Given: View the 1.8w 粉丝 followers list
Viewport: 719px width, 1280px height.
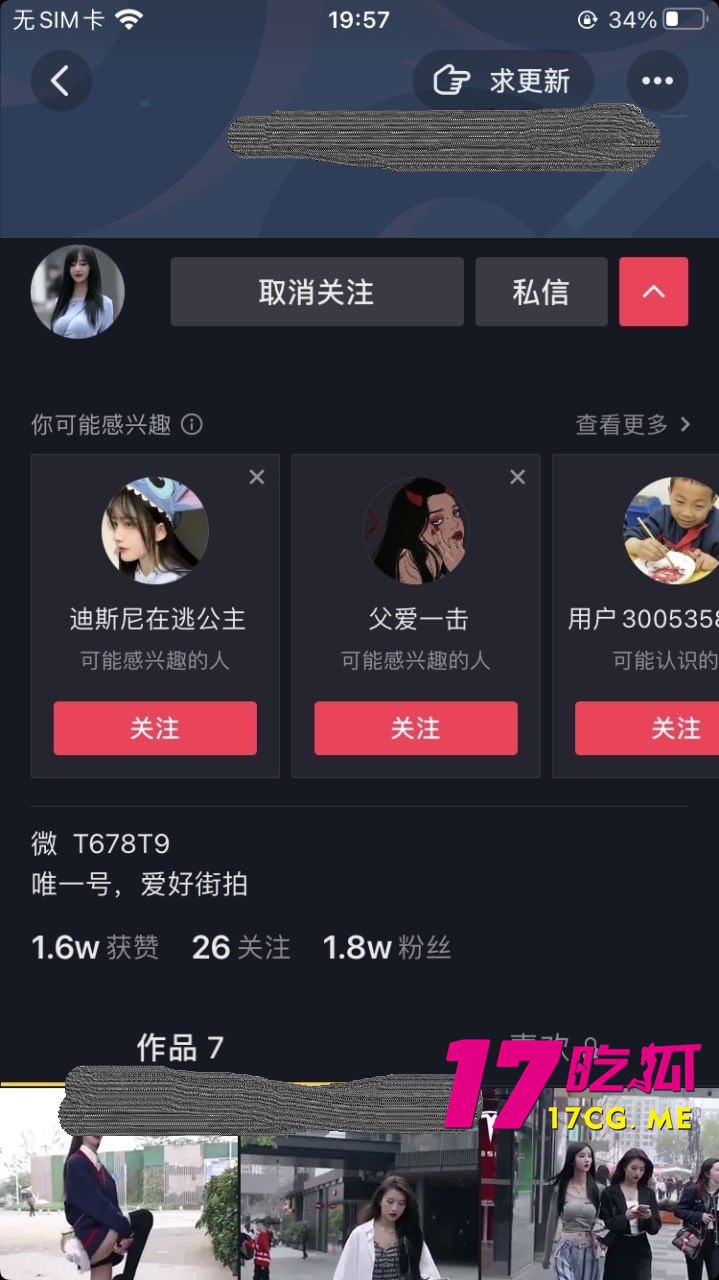Looking at the screenshot, I should pos(386,947).
